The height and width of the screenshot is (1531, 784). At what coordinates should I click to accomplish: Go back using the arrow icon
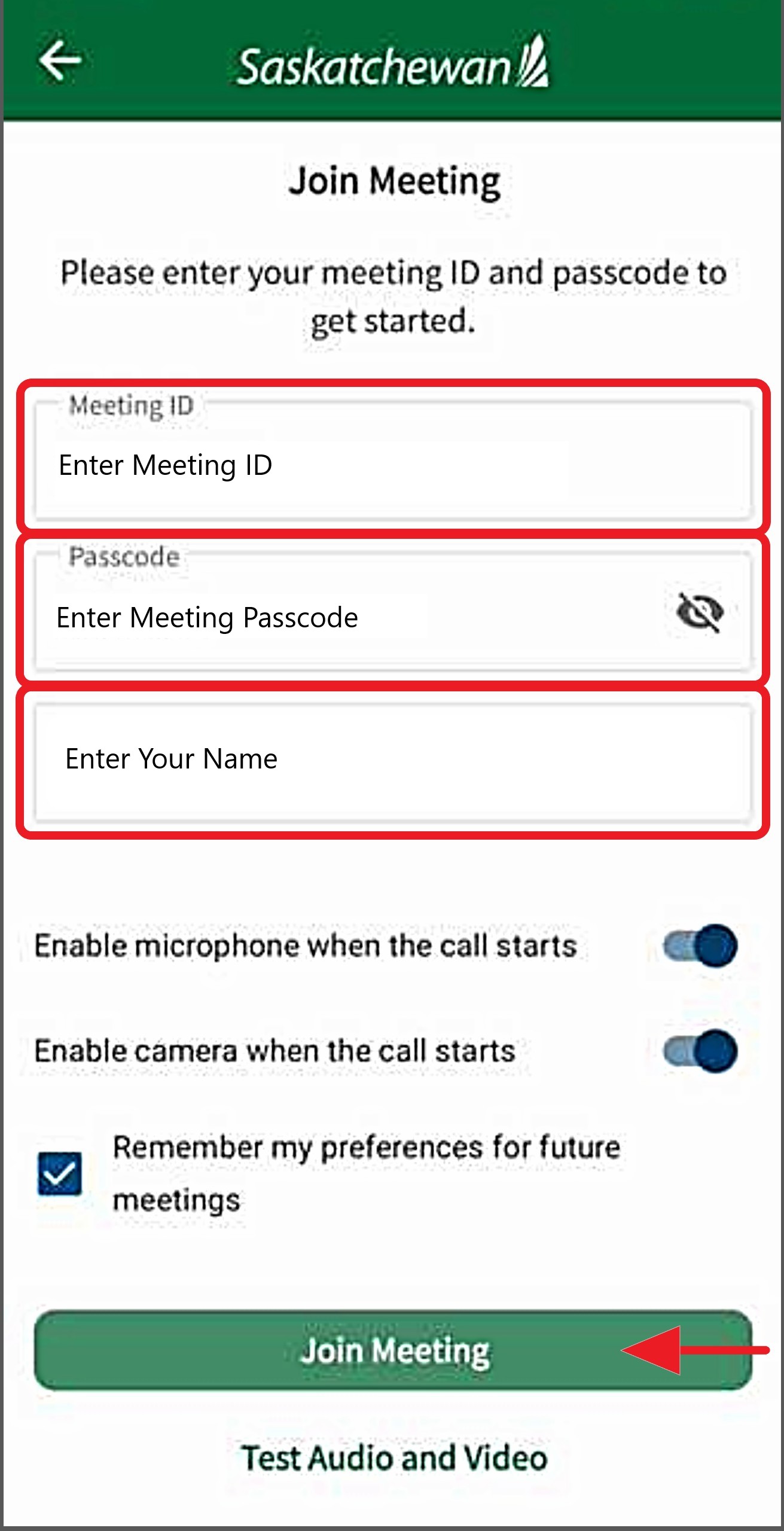point(60,60)
